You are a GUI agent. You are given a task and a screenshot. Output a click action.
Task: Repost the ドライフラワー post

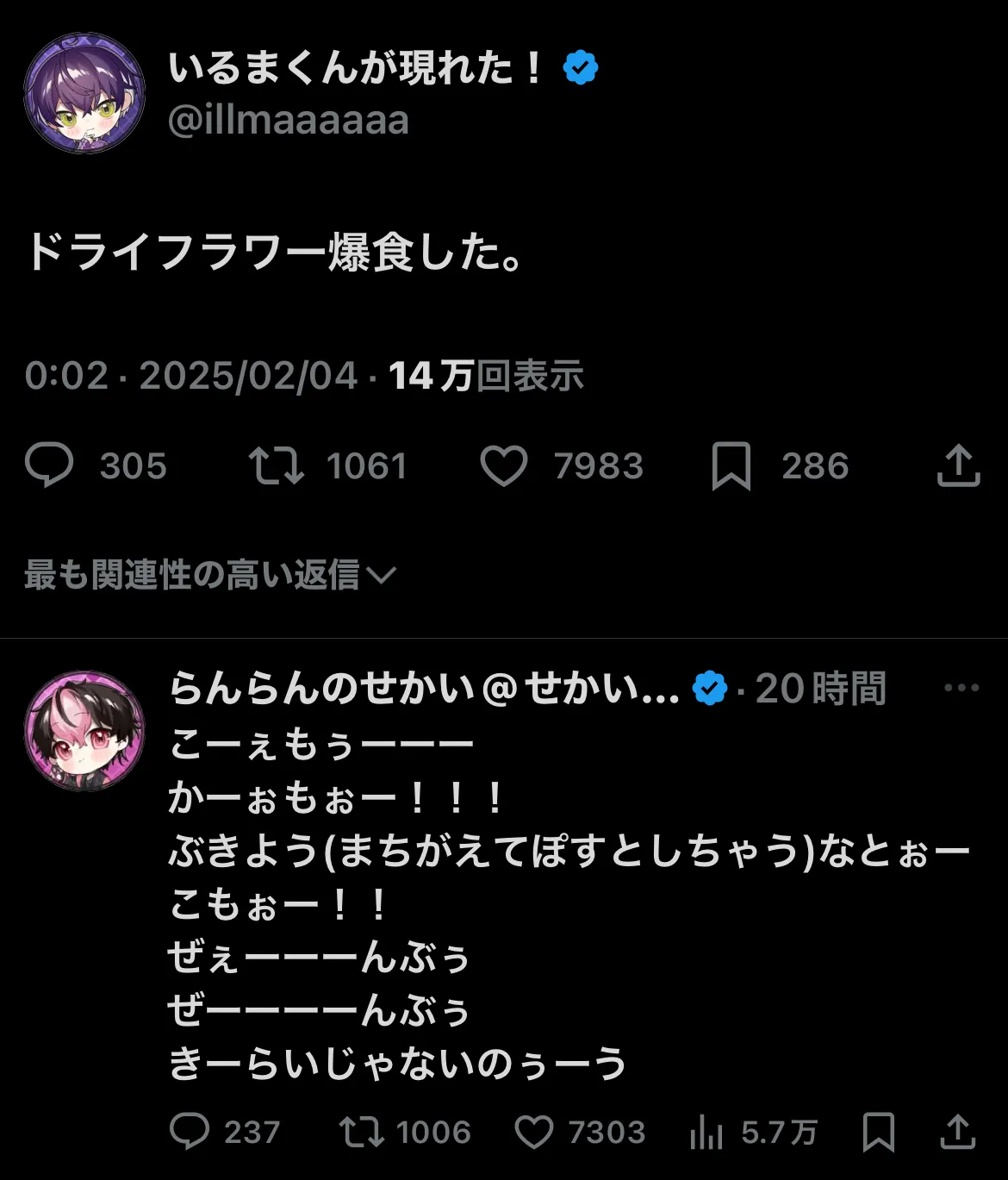277,465
